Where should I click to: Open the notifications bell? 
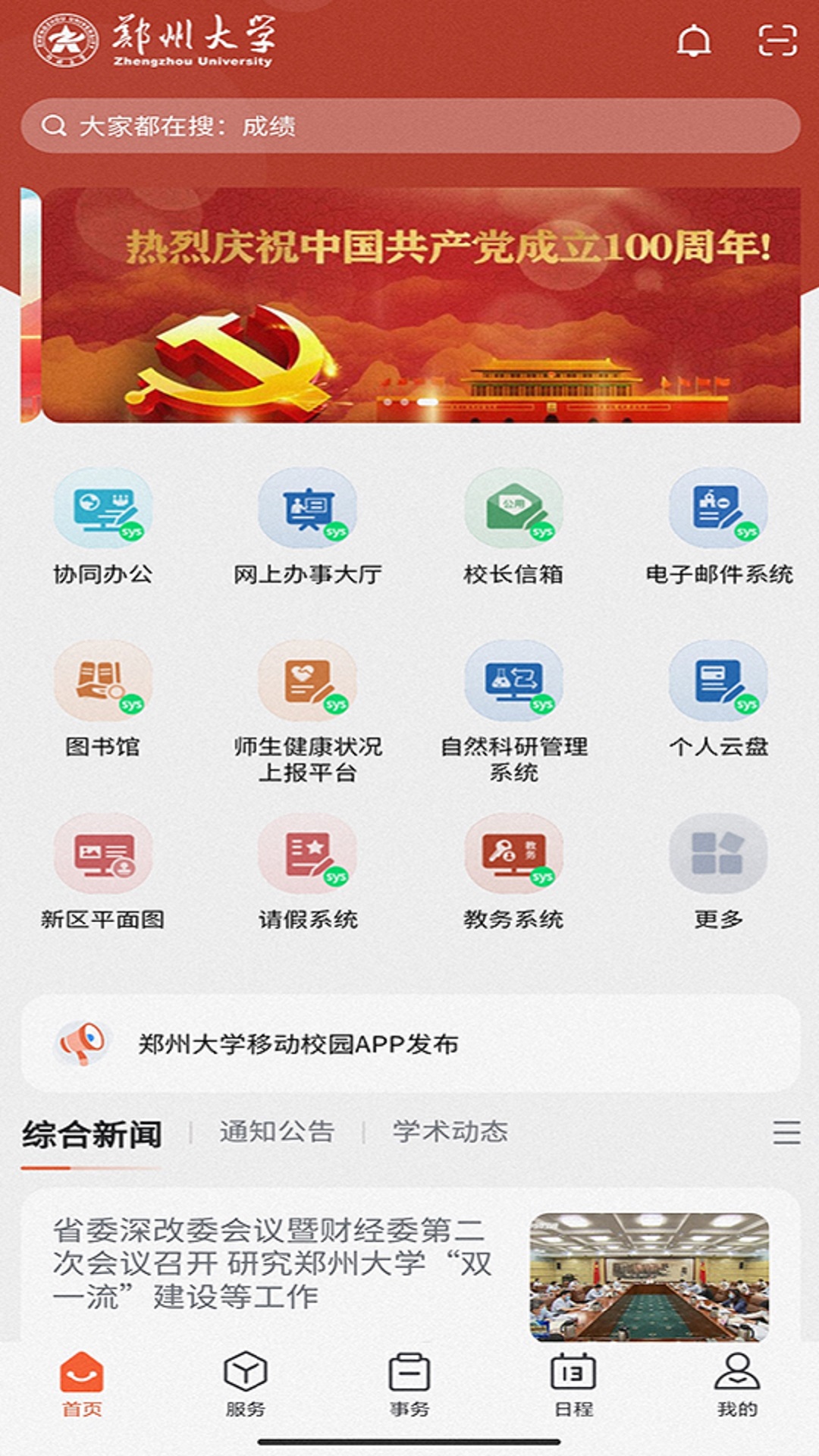694,41
